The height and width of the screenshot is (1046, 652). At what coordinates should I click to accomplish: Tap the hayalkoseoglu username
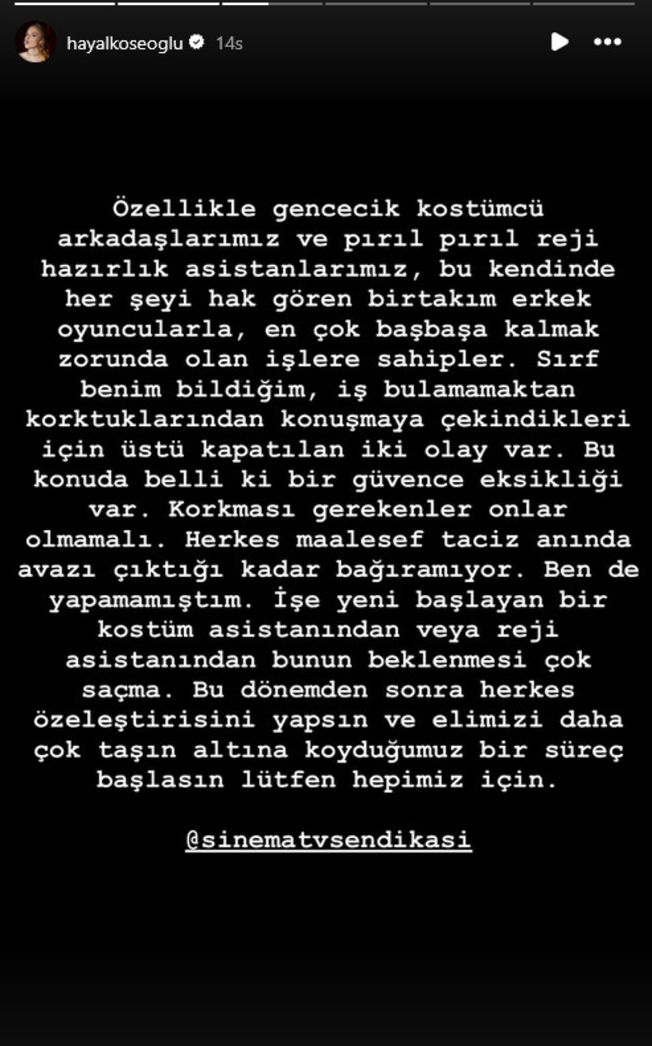(x=124, y=43)
